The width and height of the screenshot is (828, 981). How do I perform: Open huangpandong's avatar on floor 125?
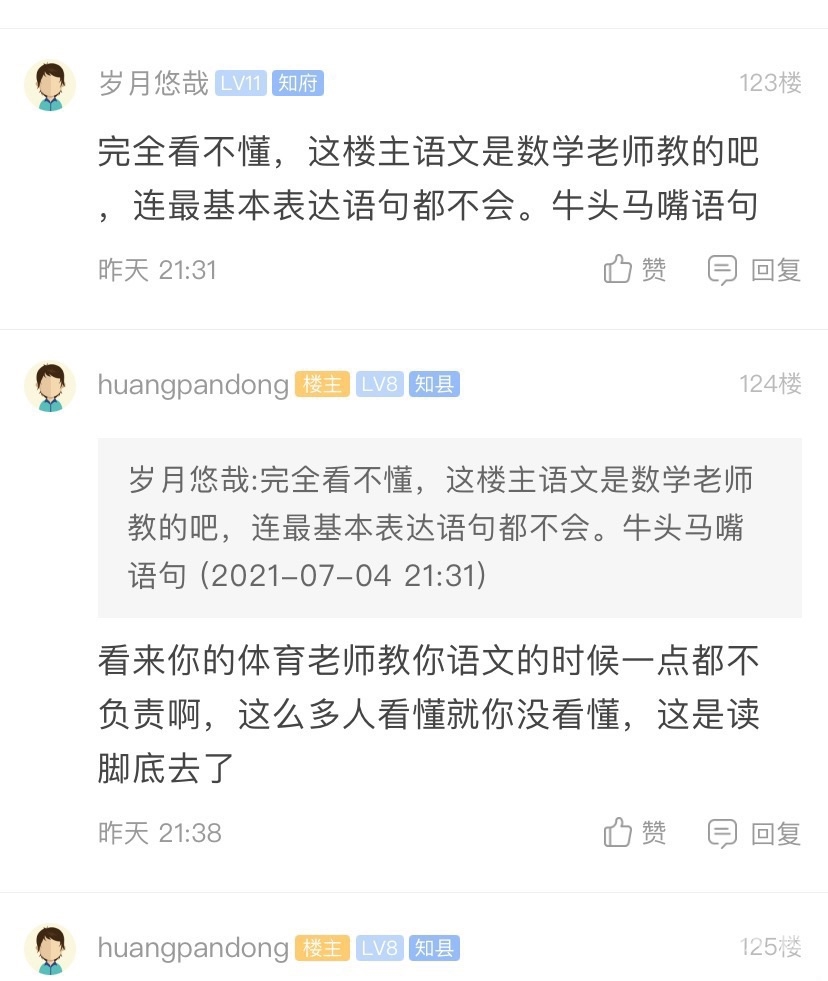tap(50, 949)
